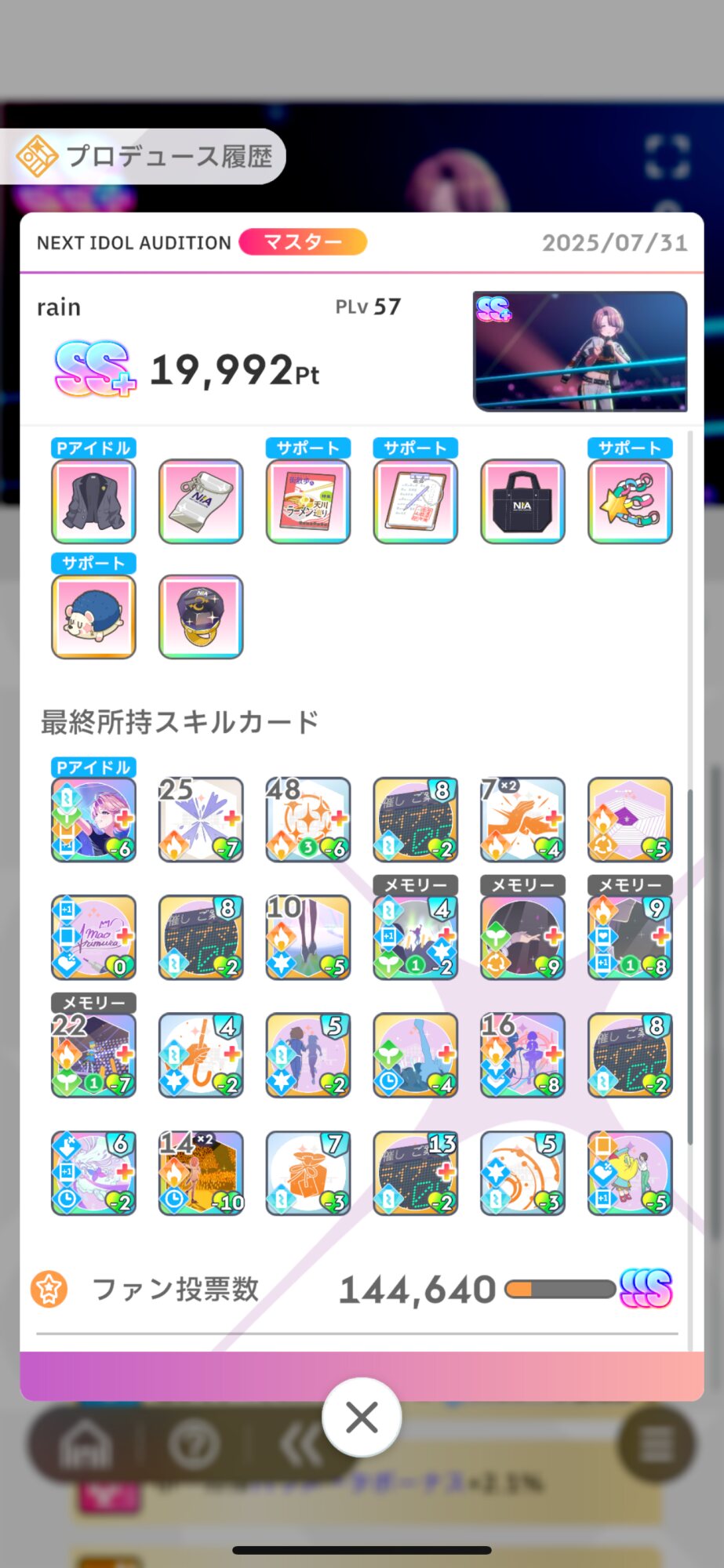
Task: Tap the jacket P-idol item
Action: (93, 502)
